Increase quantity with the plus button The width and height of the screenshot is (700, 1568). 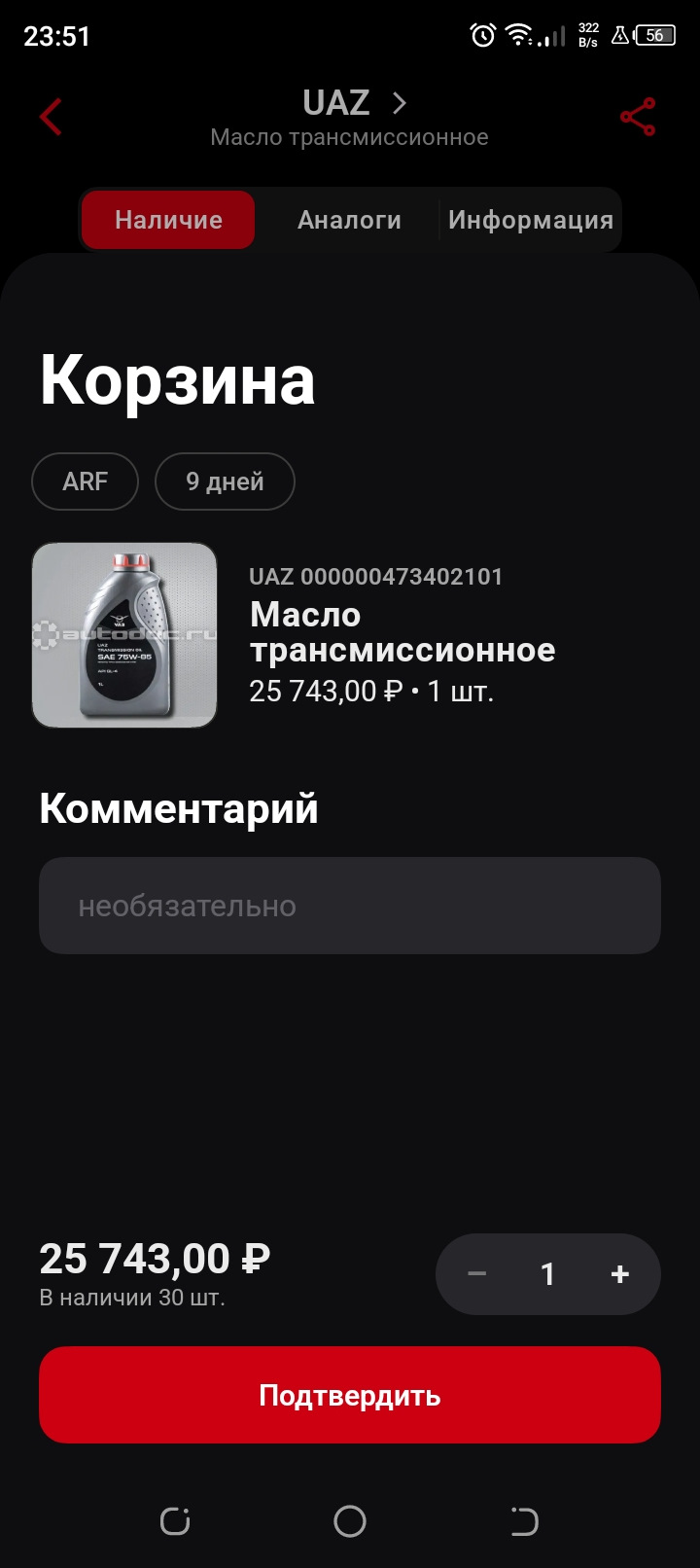(x=620, y=1274)
